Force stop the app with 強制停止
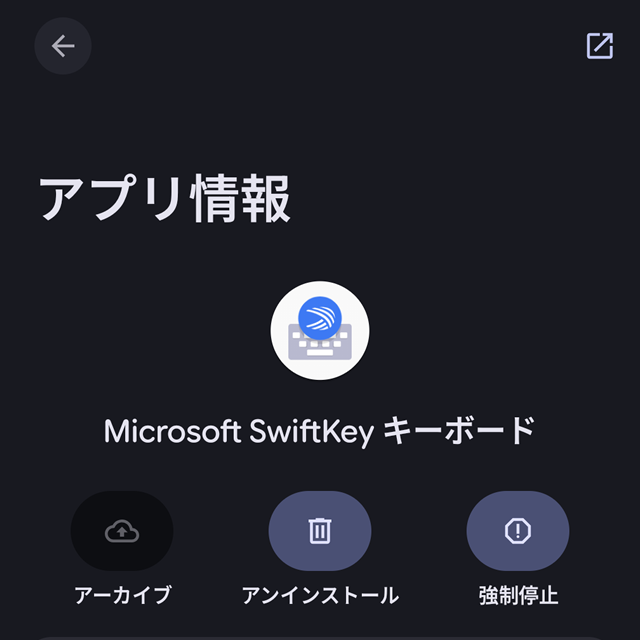The image size is (640, 640). click(x=517, y=531)
